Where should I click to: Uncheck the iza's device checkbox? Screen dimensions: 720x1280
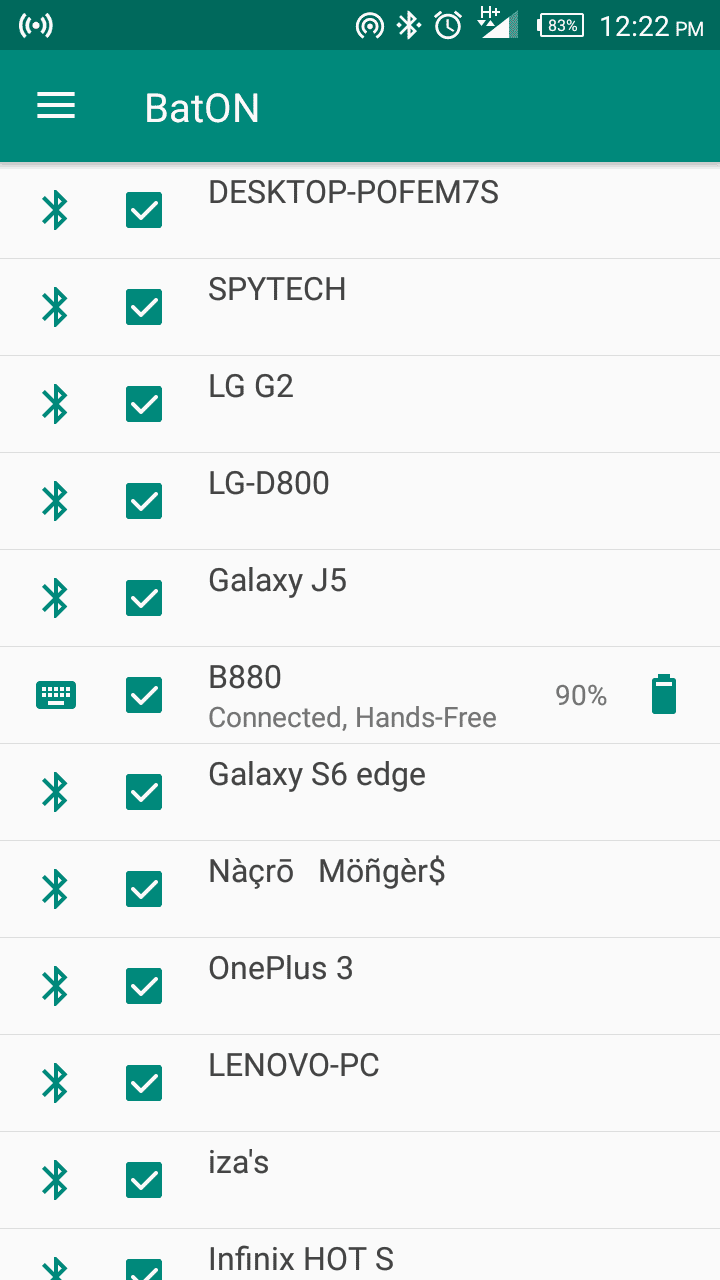pyautogui.click(x=144, y=1180)
